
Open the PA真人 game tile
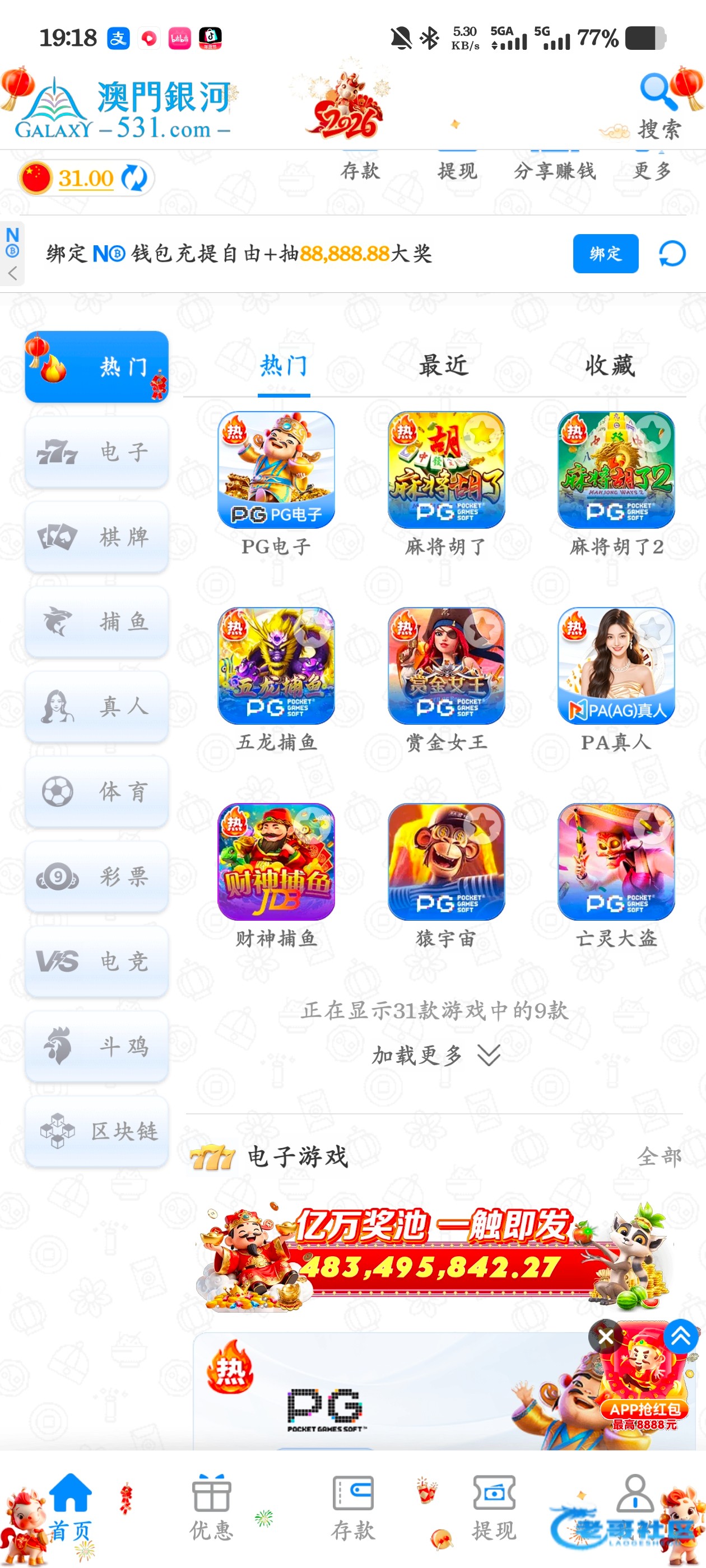click(x=616, y=666)
